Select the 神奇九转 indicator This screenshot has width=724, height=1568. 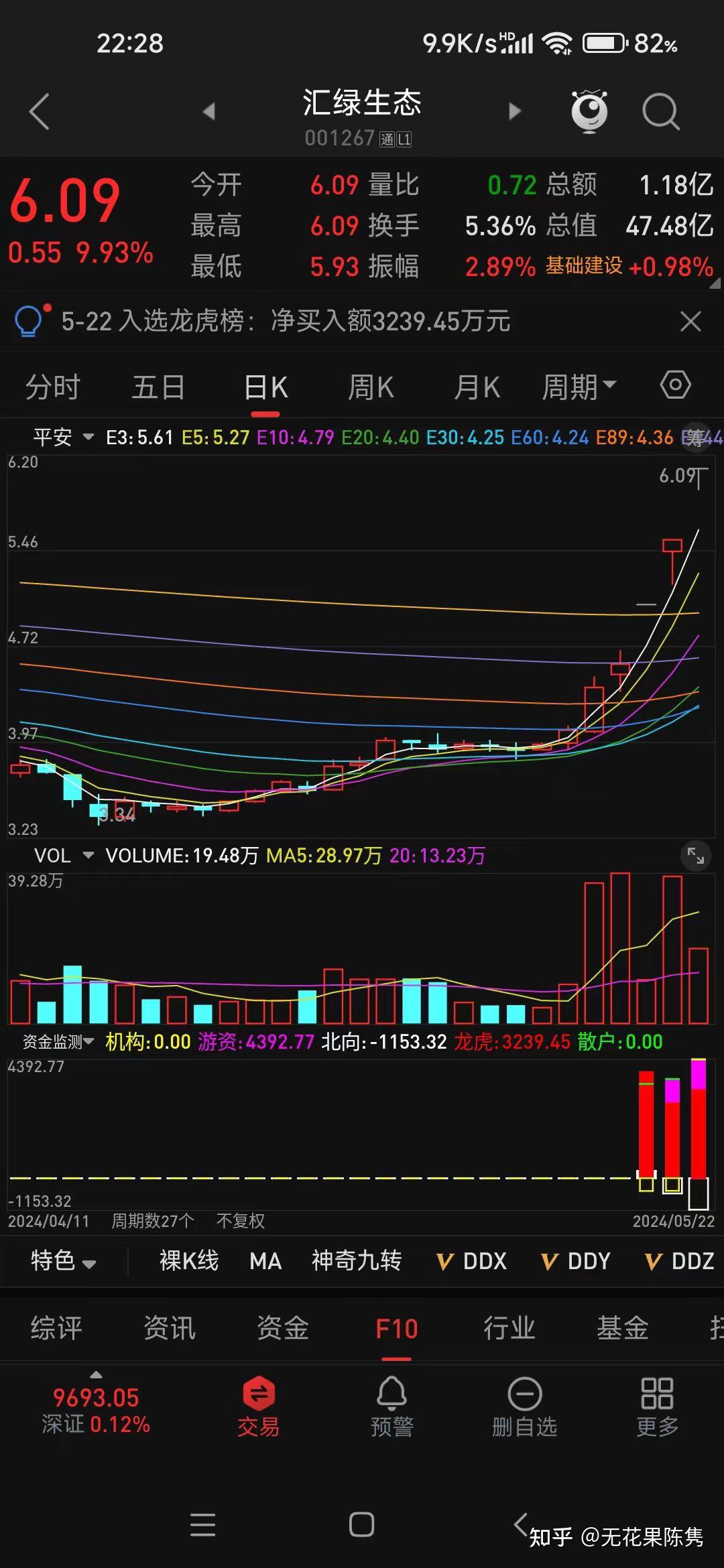357,1261
